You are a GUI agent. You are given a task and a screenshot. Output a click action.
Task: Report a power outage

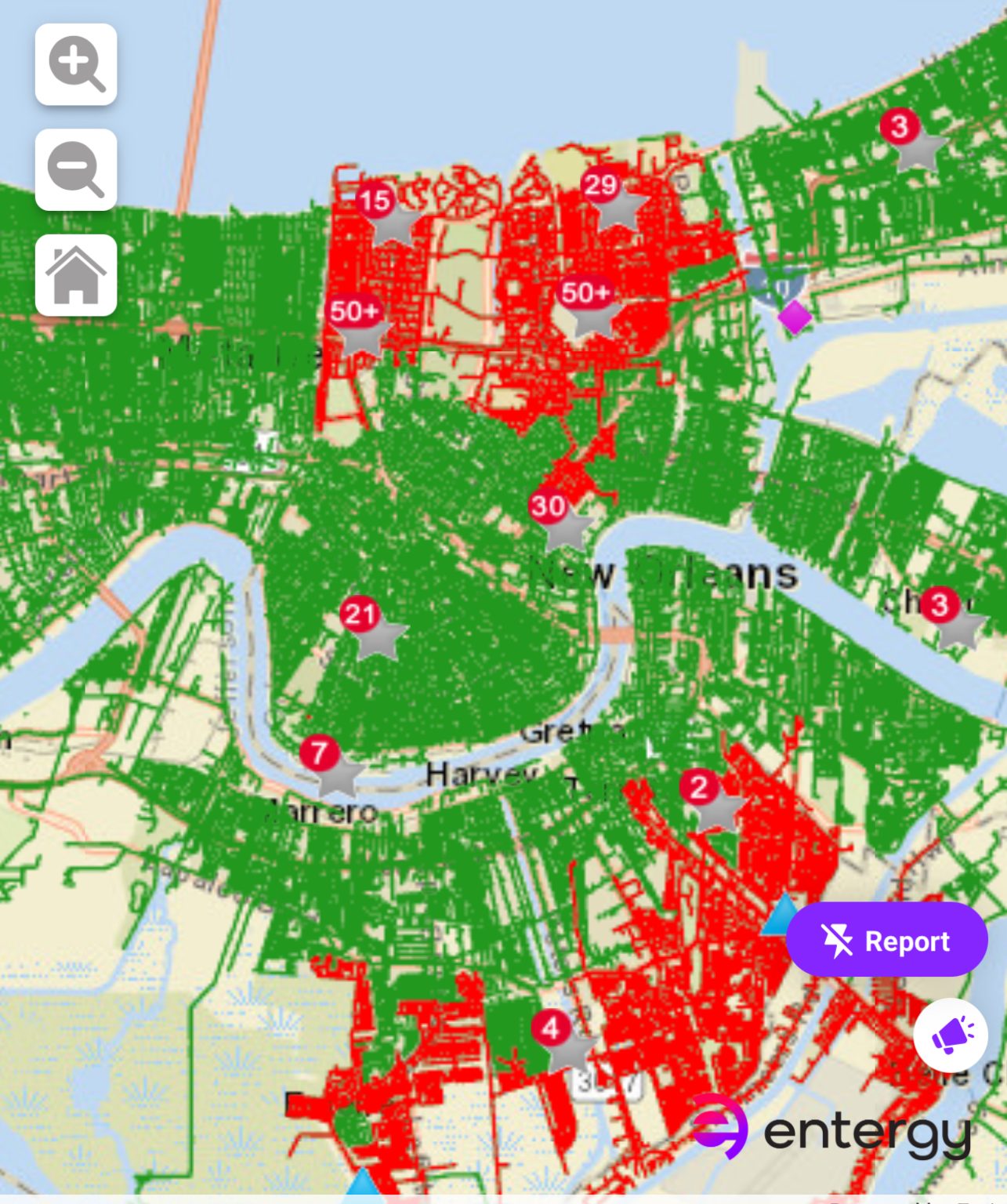coord(886,940)
